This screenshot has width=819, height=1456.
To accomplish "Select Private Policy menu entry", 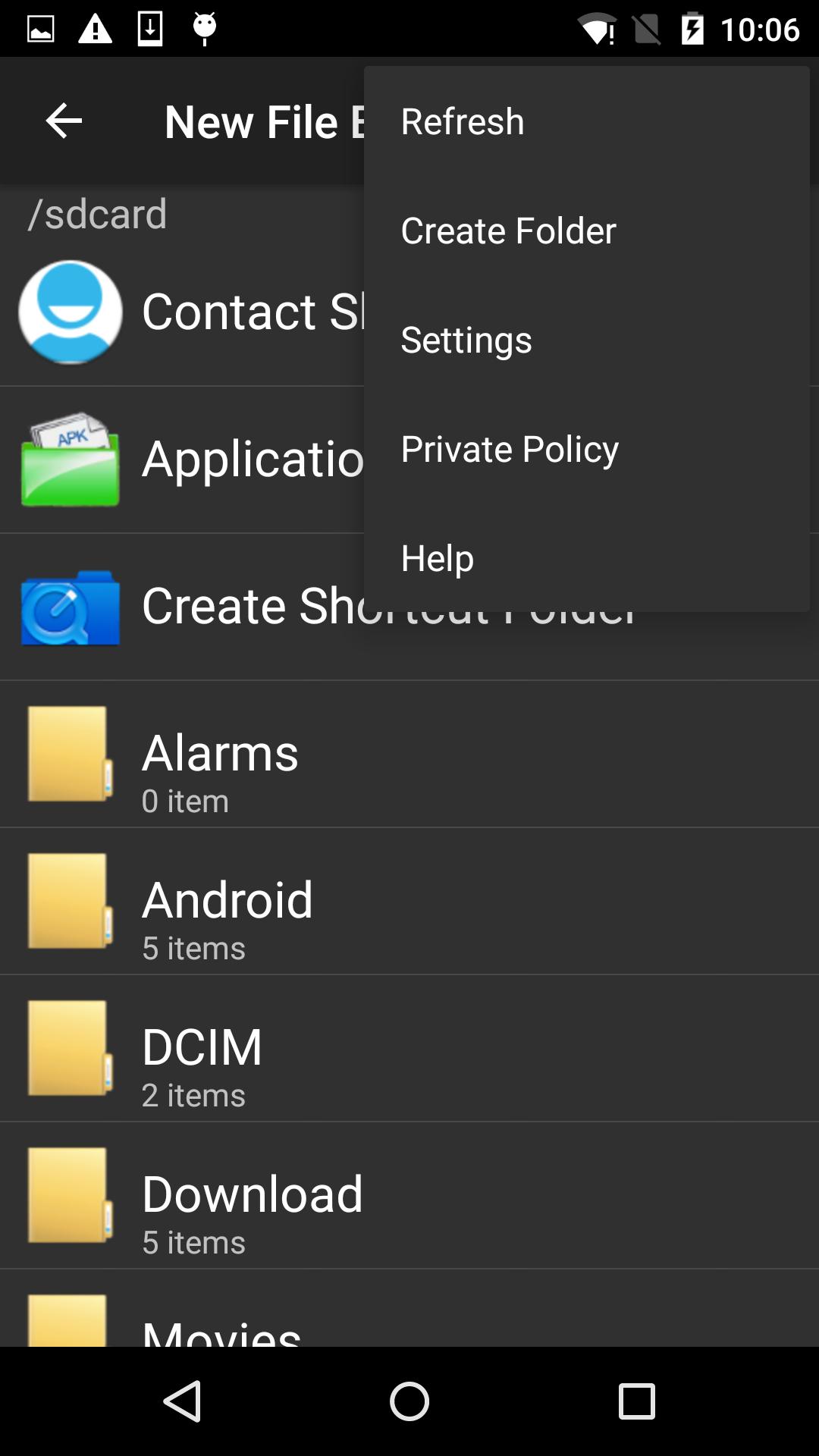I will [509, 448].
